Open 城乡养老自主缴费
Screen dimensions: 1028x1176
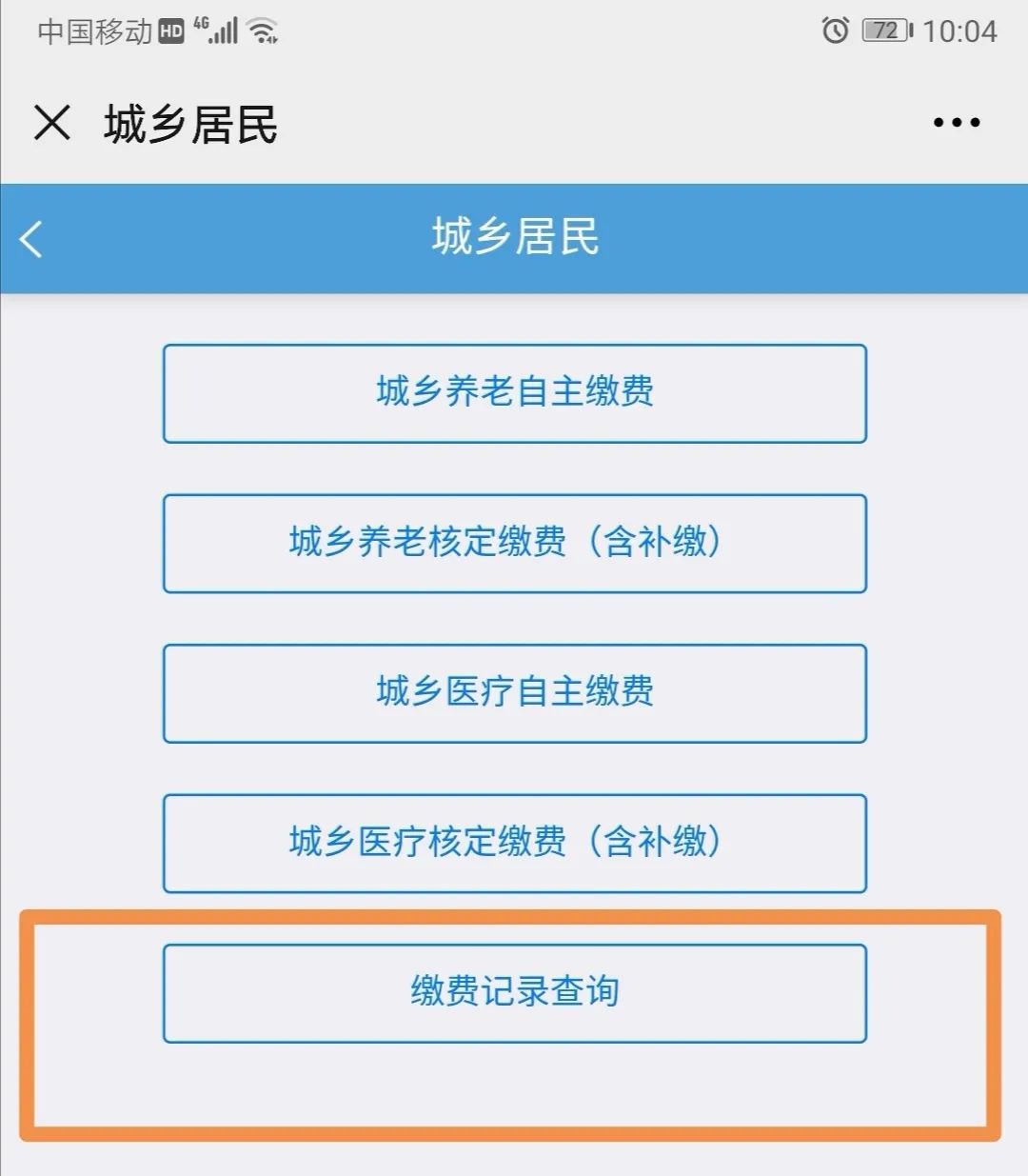(514, 393)
